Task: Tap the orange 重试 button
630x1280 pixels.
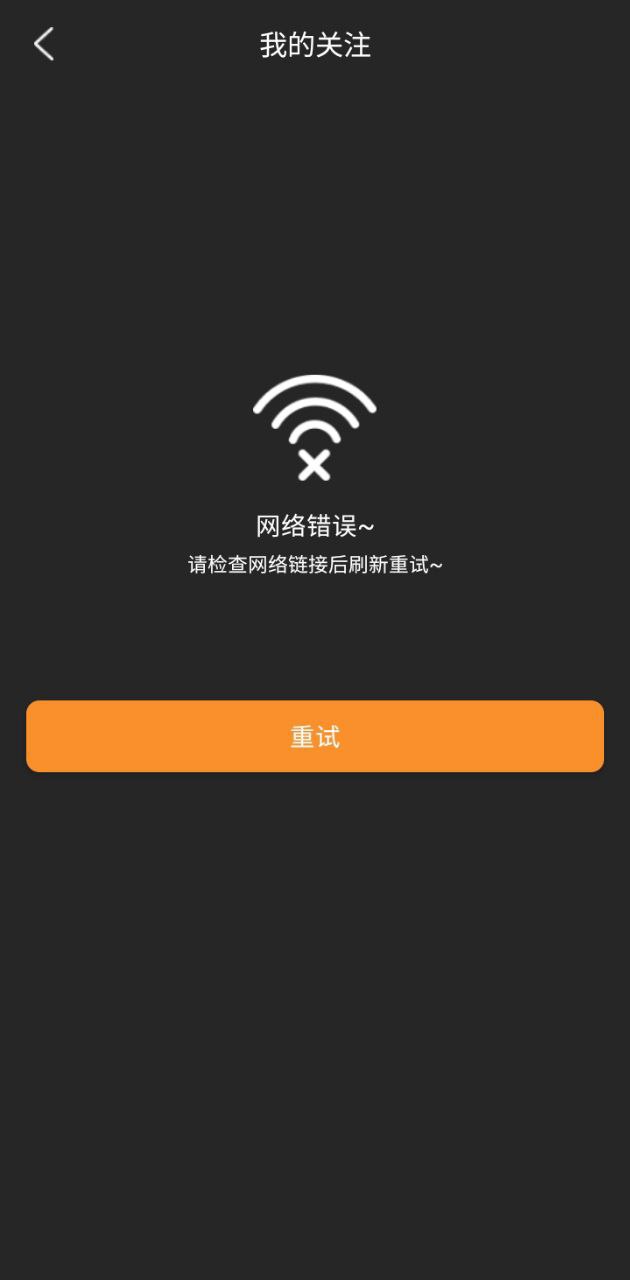Action: pos(315,736)
